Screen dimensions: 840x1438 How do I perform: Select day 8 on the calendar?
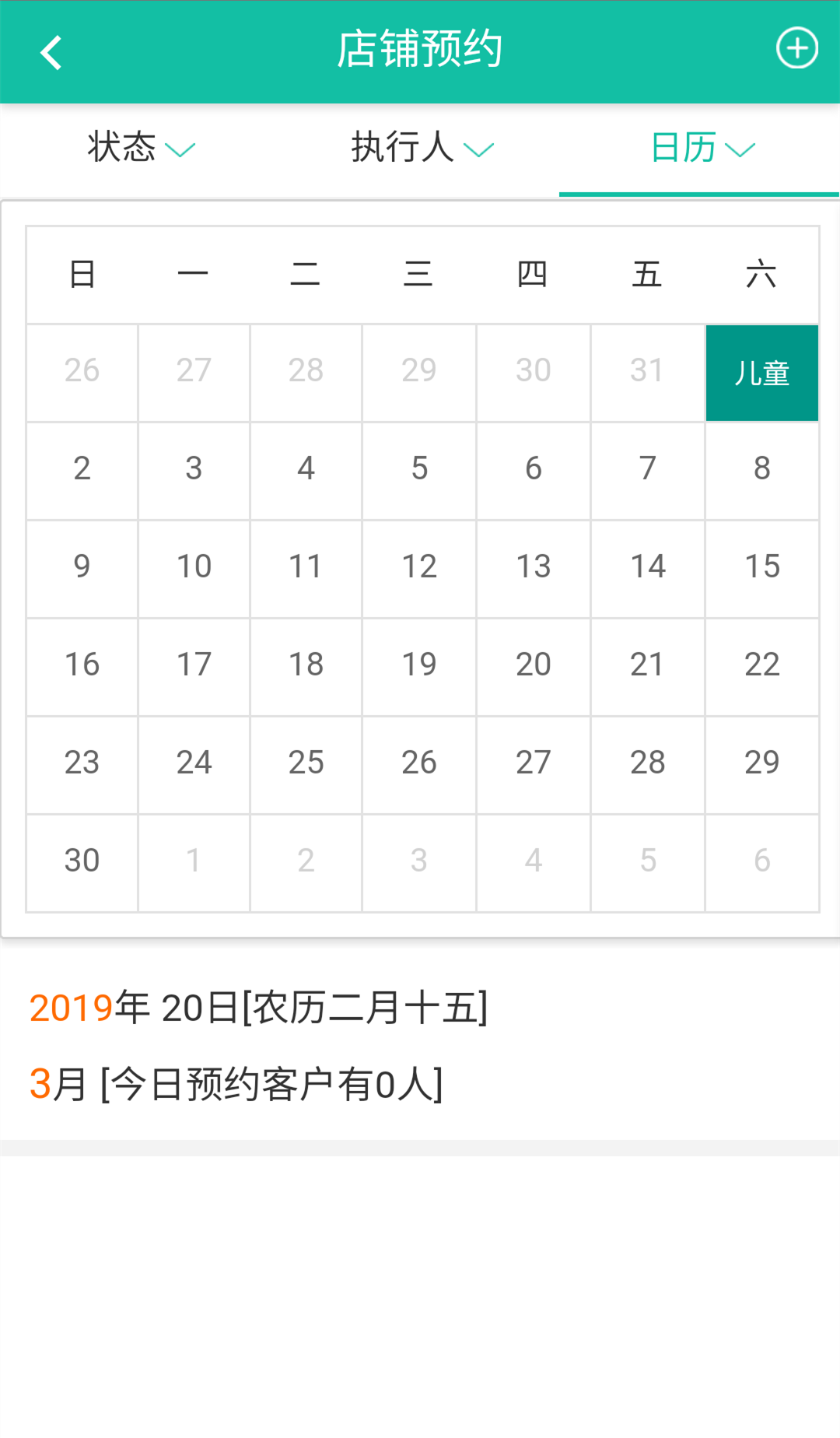pyautogui.click(x=761, y=468)
